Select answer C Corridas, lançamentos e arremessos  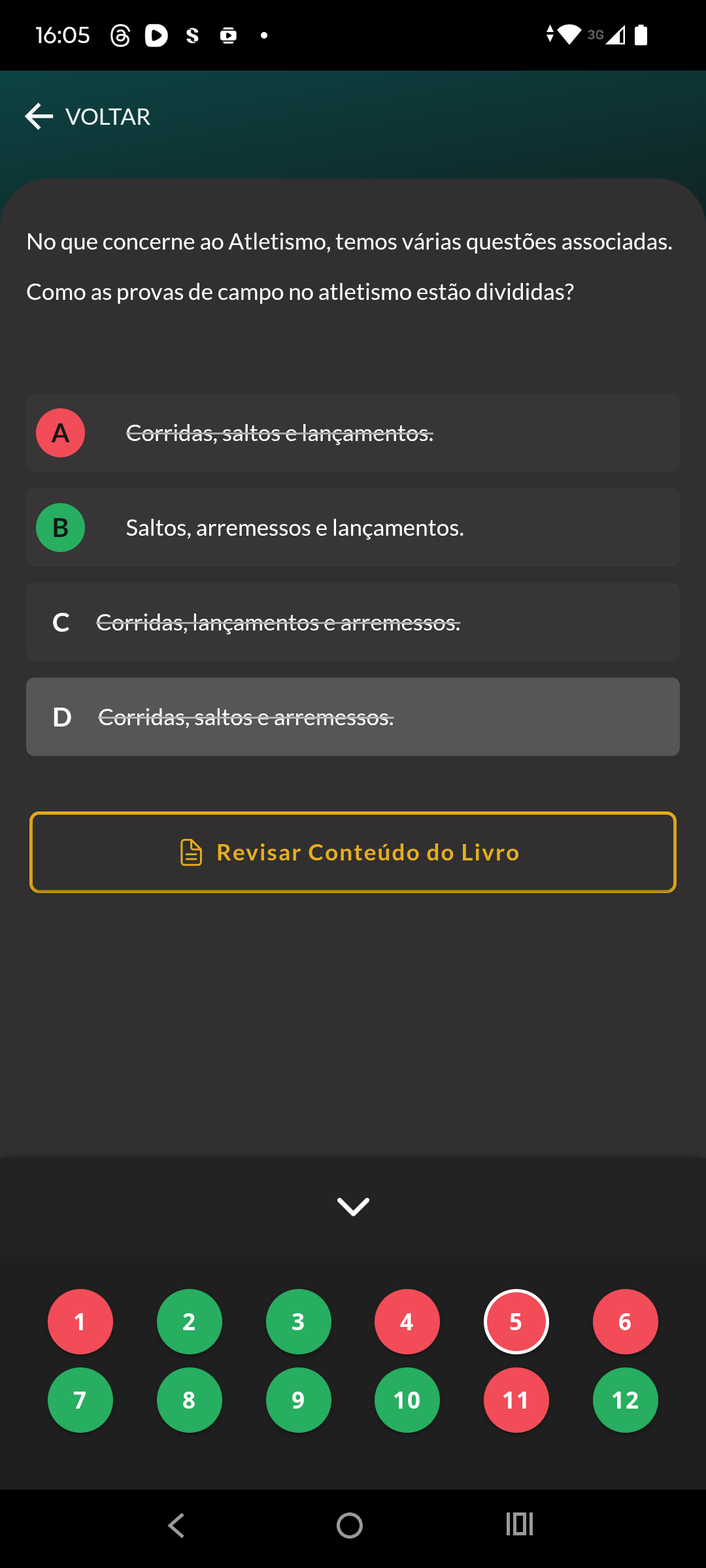(353, 622)
